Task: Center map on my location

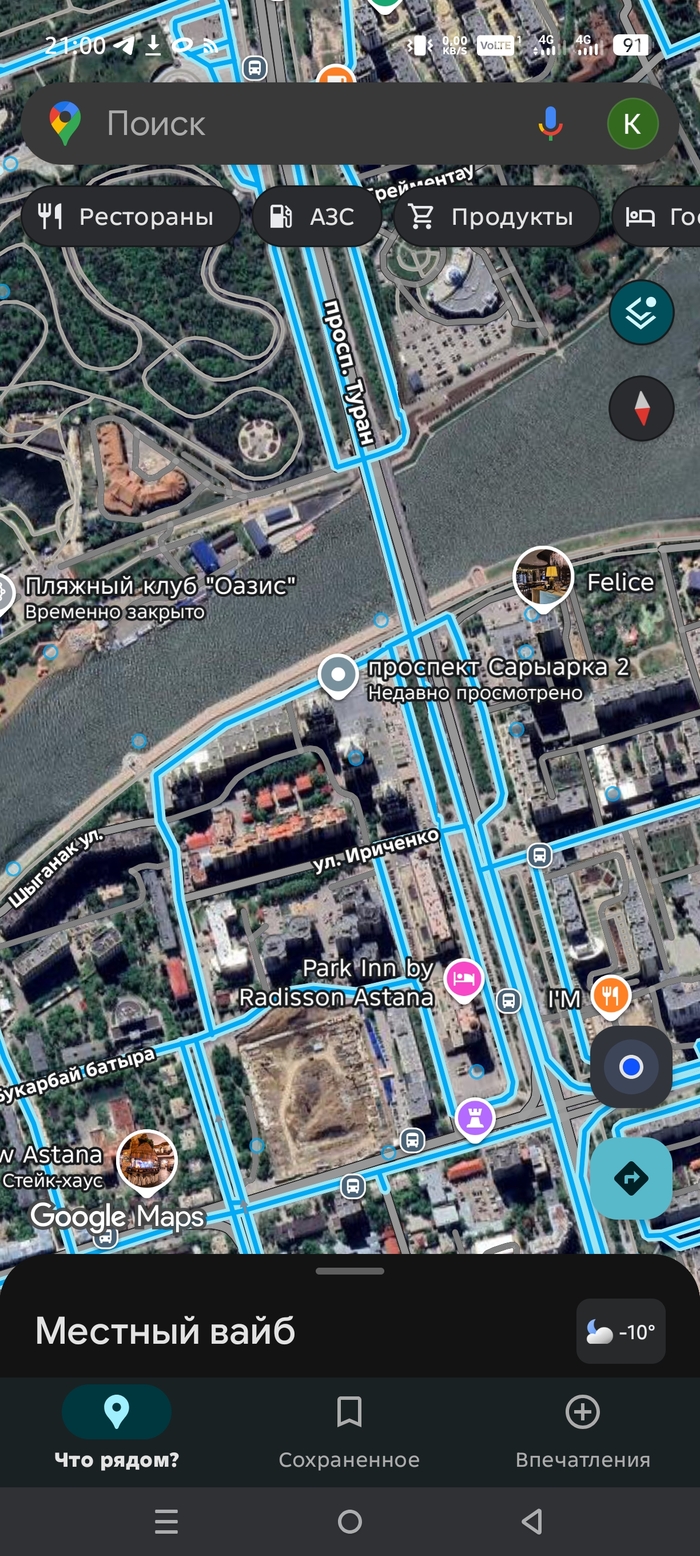Action: 630,1067
